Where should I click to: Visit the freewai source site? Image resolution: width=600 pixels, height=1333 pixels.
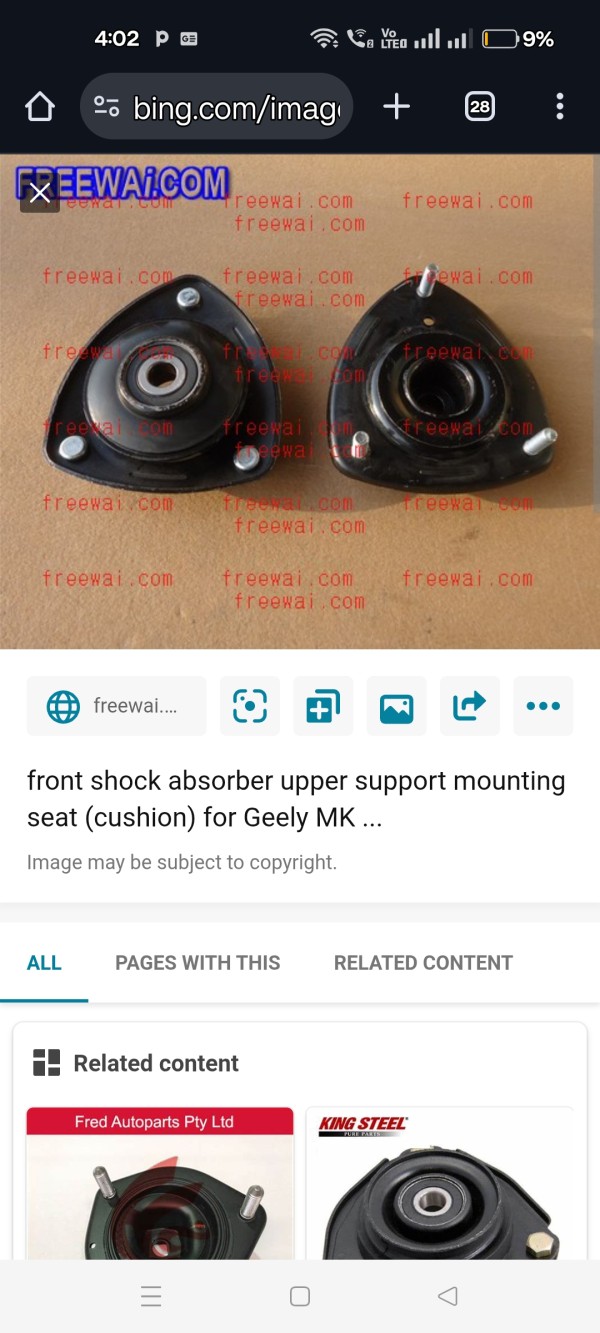tap(116, 706)
